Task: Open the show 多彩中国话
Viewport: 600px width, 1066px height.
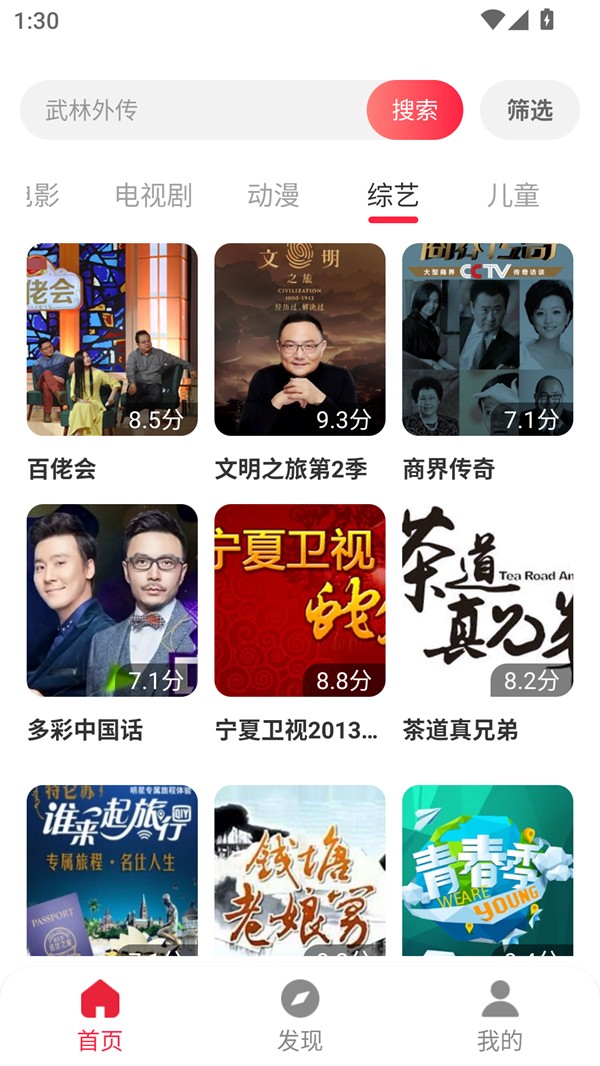Action: coord(112,600)
